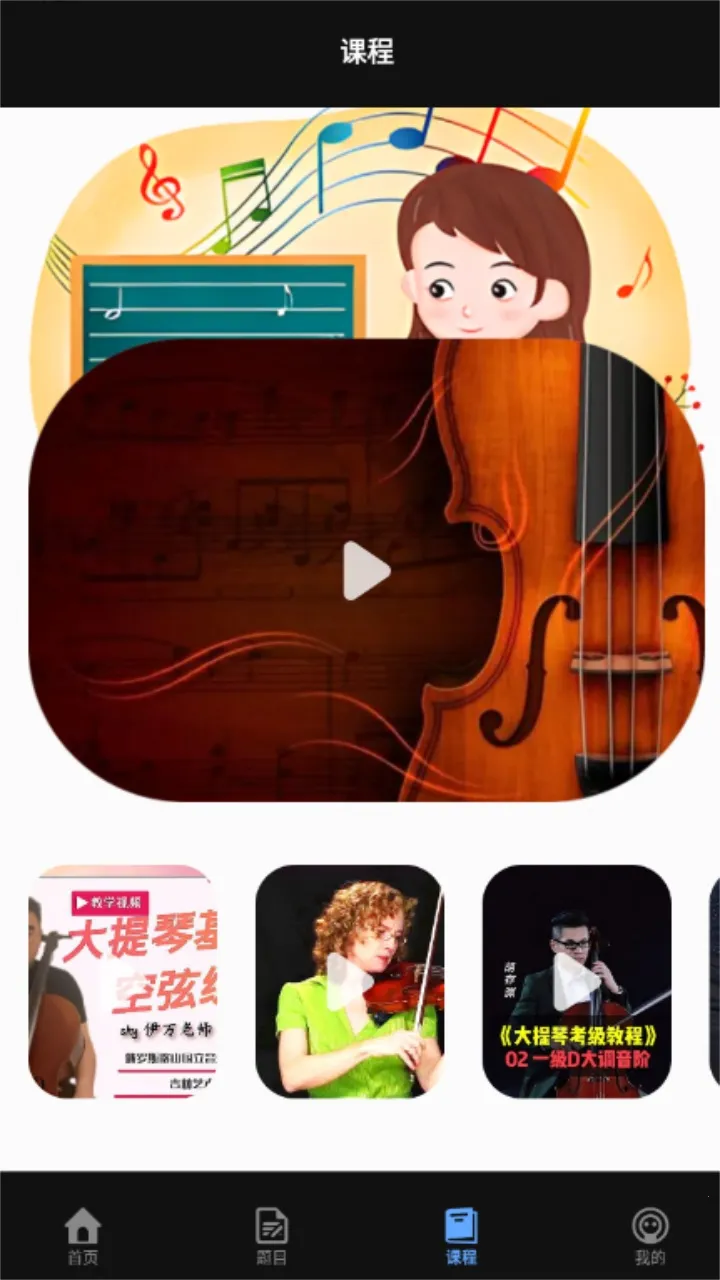Open 大提琴考级教程 02 一级D大调音阶 video
This screenshot has height=1280, width=720.
pos(576,981)
